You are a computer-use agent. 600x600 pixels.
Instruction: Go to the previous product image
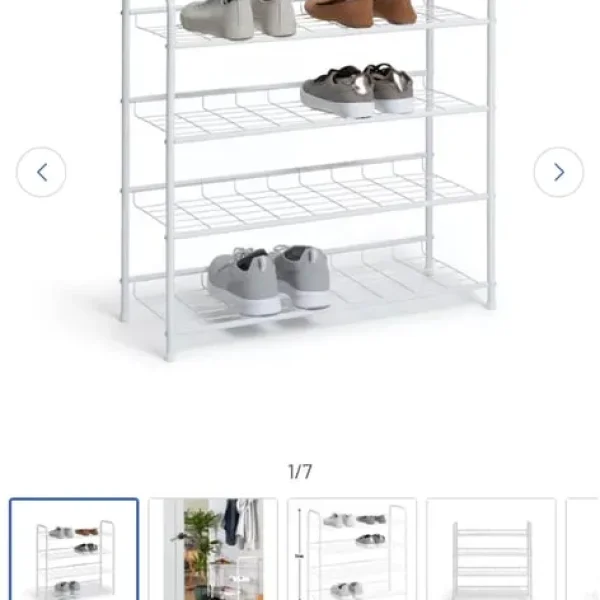click(41, 172)
